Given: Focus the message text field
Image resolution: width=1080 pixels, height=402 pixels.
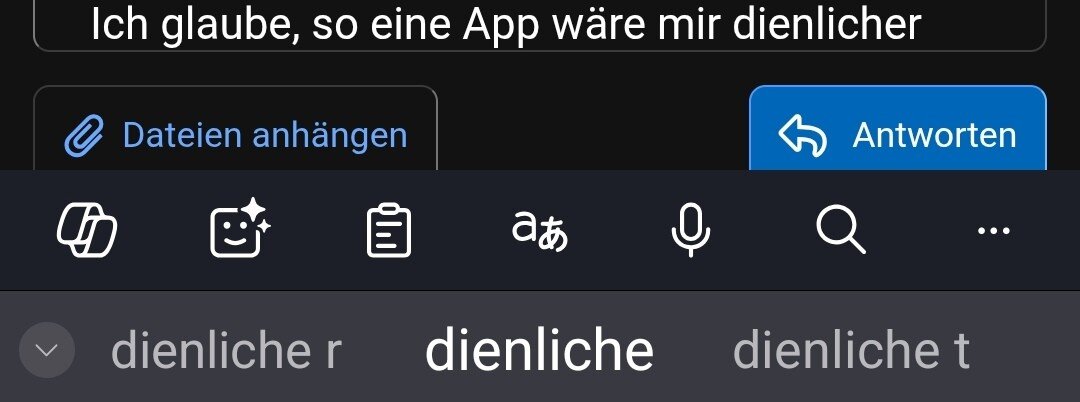Looking at the screenshot, I should (x=540, y=25).
